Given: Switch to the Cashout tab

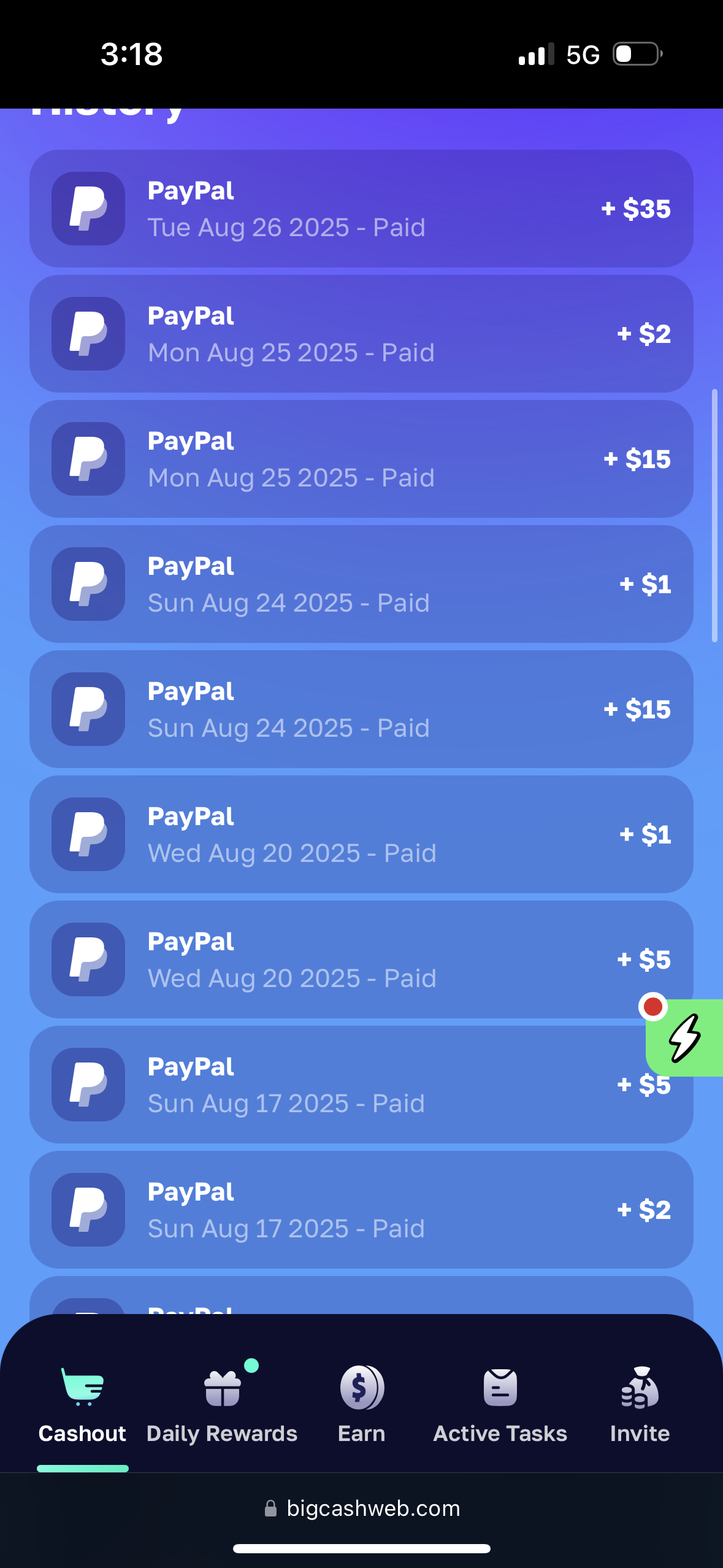Looking at the screenshot, I should pos(82,1405).
